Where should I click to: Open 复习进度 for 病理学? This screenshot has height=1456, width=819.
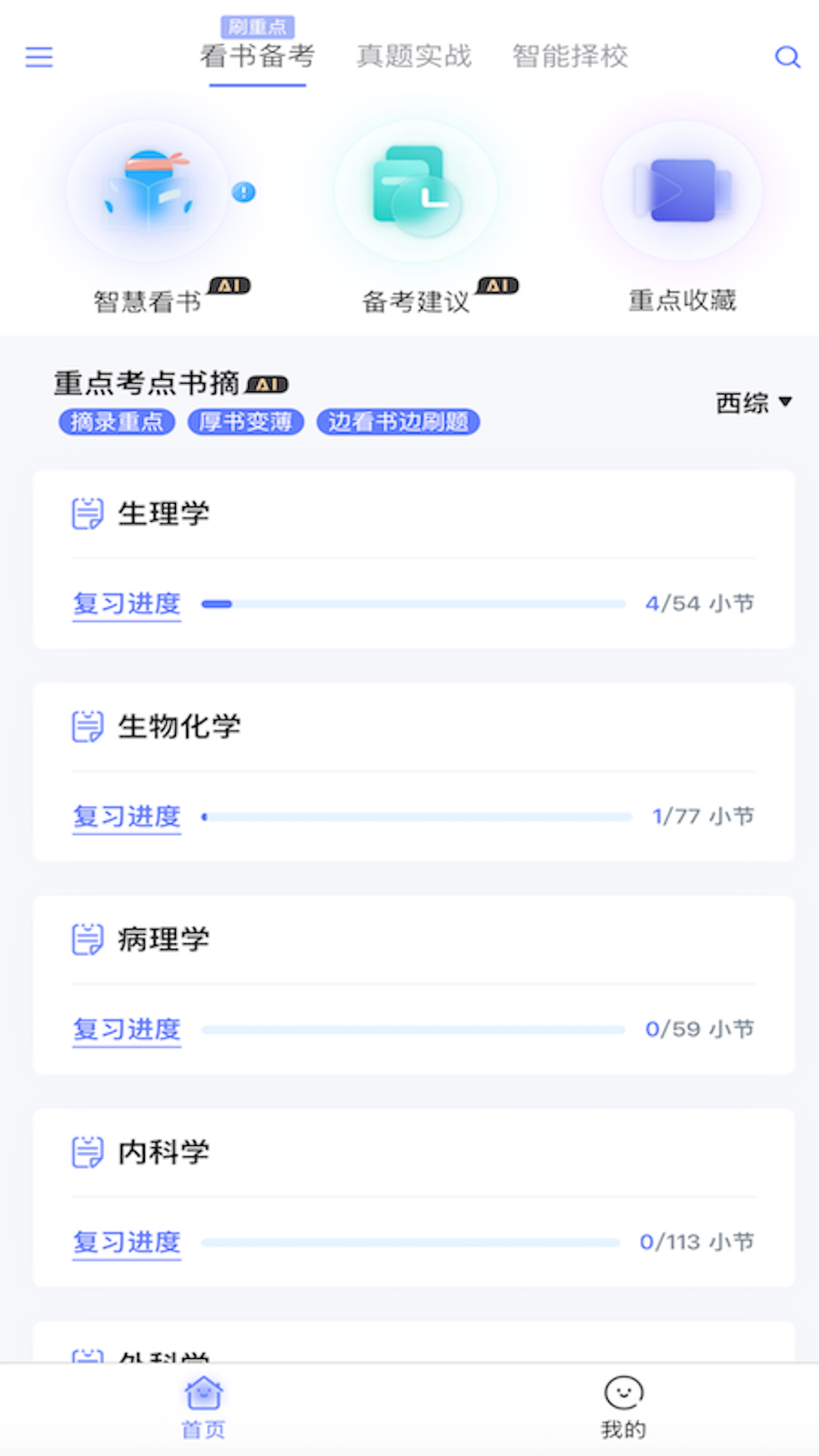point(126,1030)
